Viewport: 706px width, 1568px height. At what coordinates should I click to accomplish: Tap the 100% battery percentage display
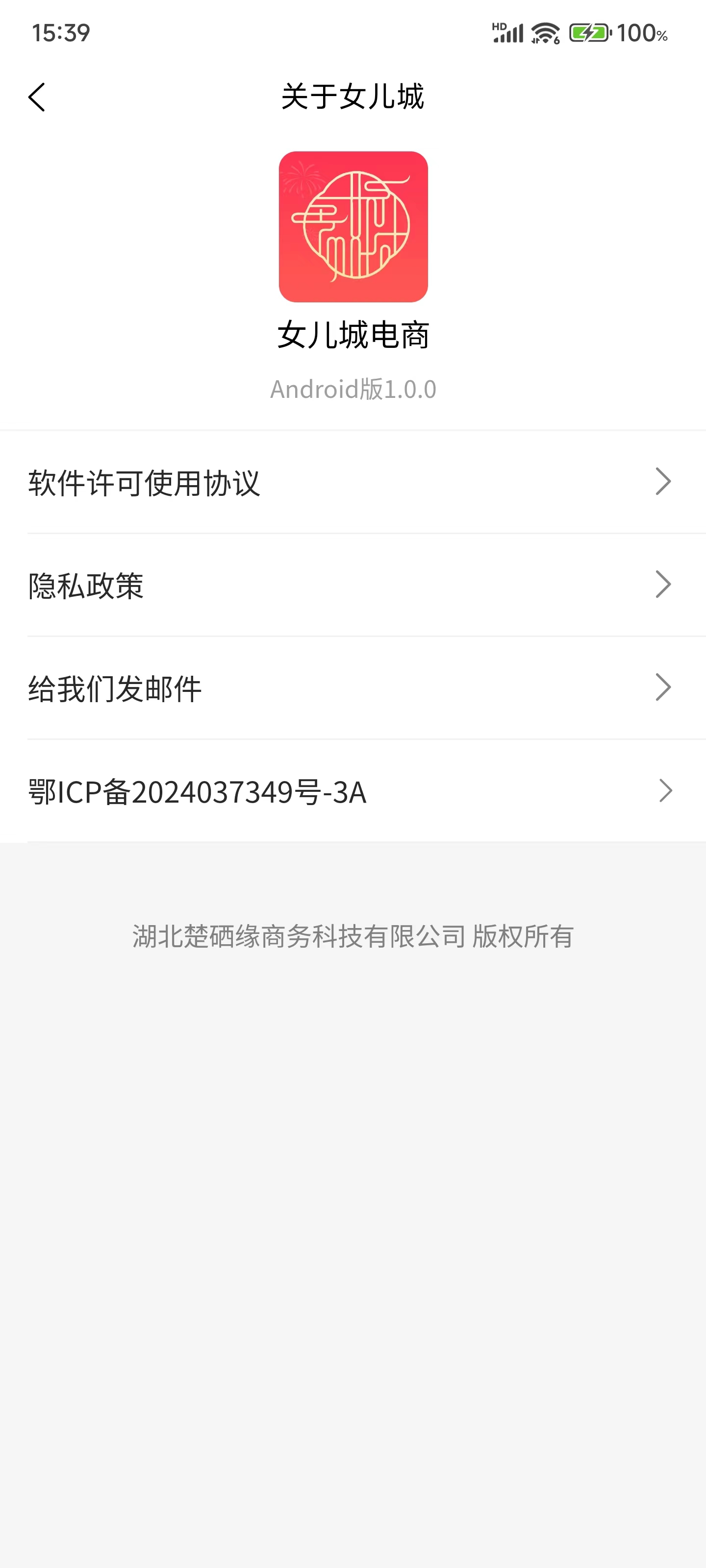638,35
